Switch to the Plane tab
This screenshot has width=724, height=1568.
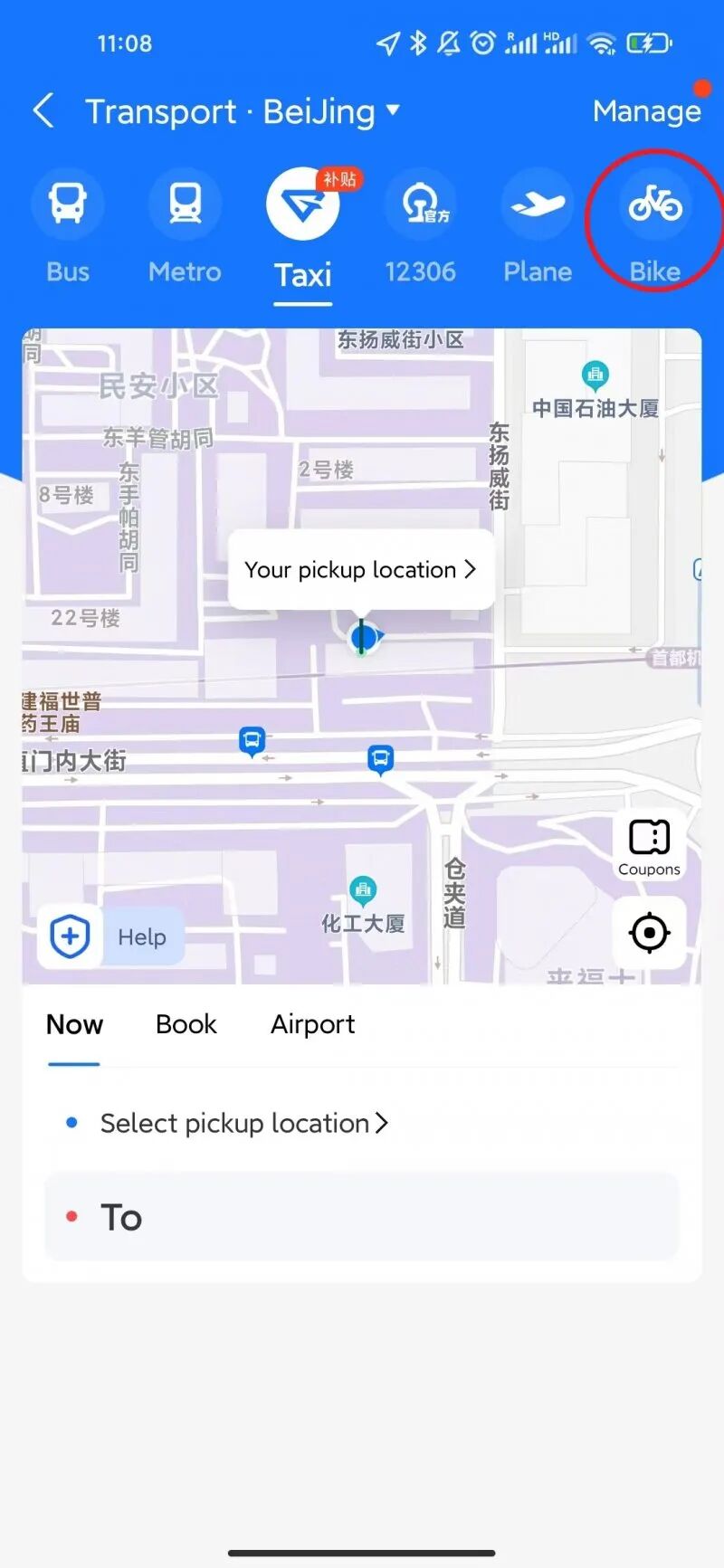(x=538, y=226)
